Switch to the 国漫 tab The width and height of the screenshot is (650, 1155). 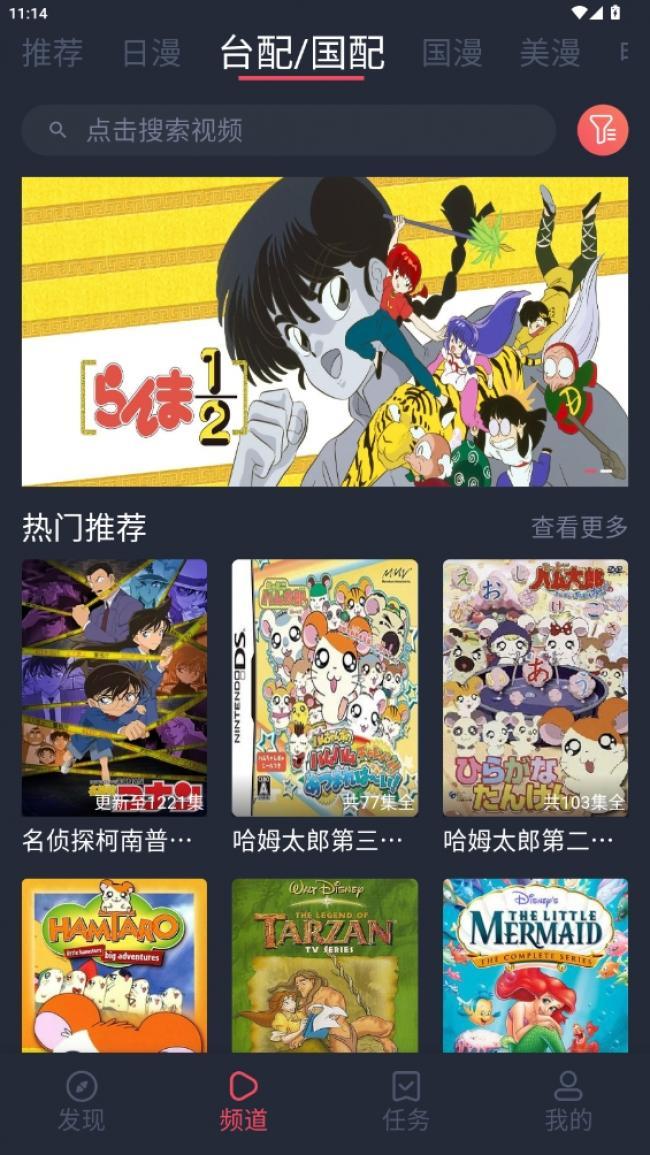point(451,52)
